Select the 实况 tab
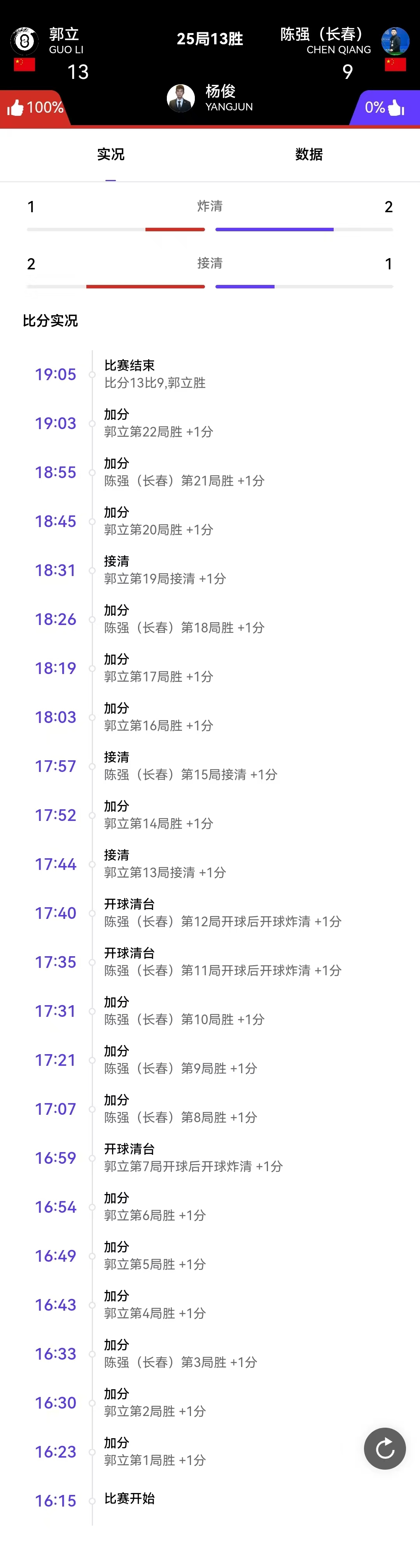This screenshot has height=1568, width=420. (x=111, y=155)
